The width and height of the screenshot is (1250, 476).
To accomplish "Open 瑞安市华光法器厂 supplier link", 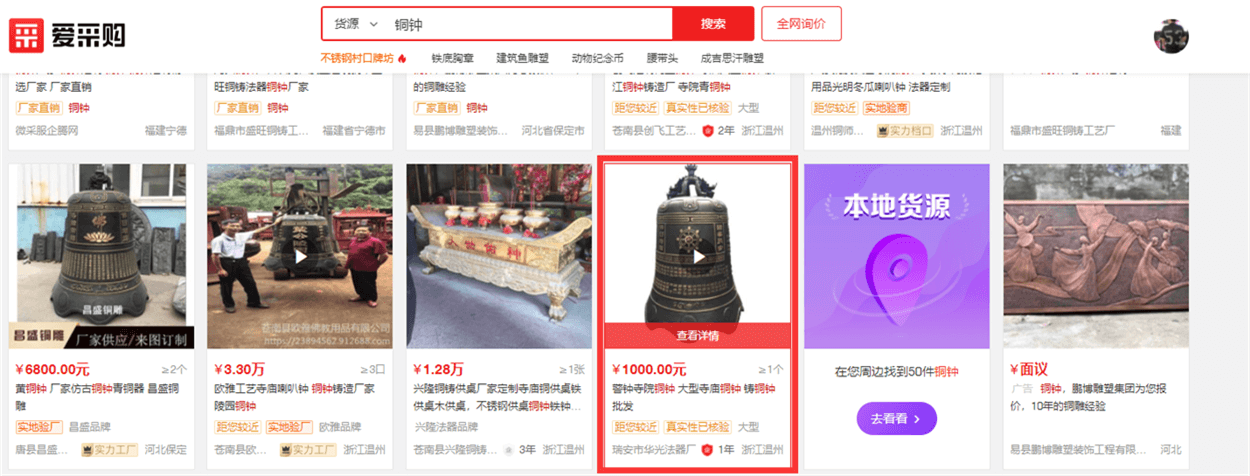I will point(653,449).
